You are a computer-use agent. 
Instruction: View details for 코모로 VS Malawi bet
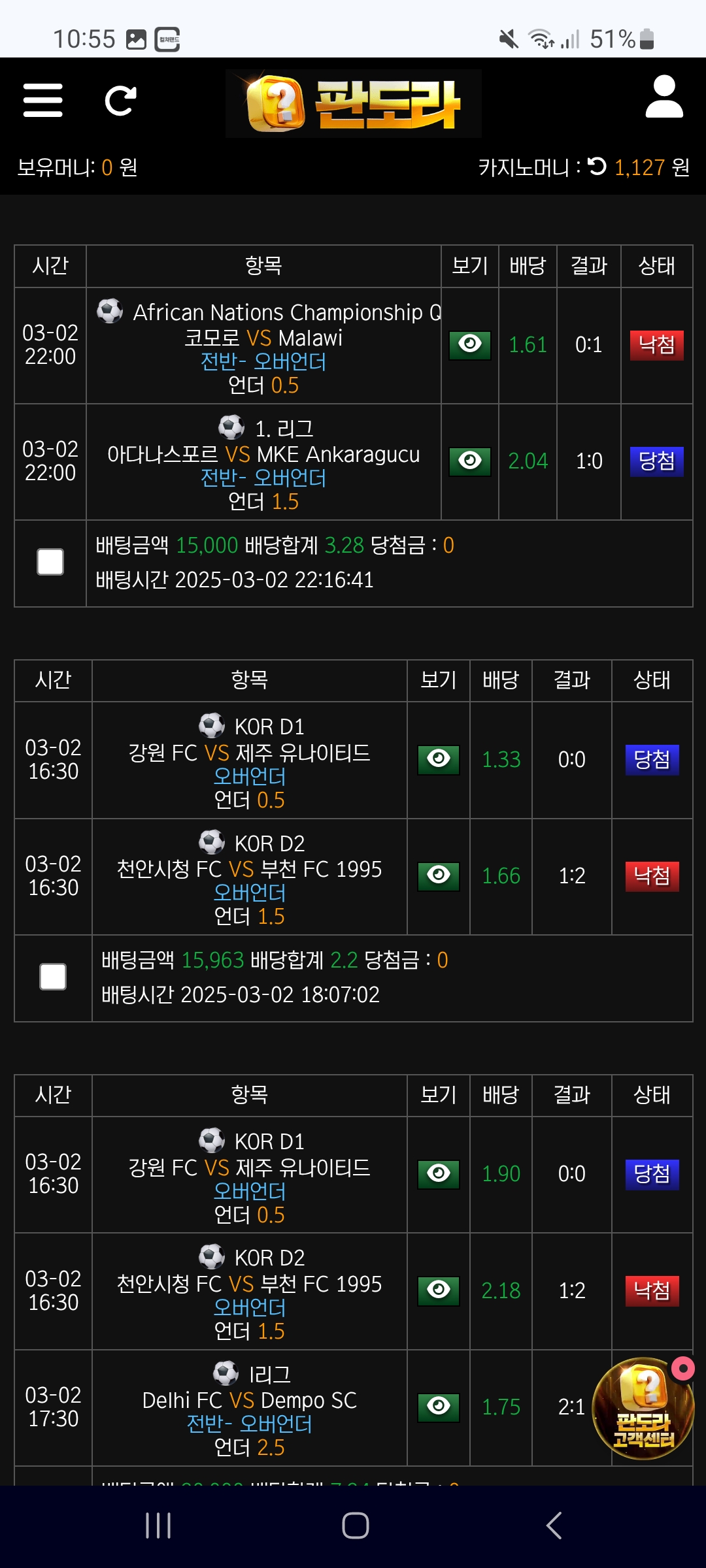pos(470,344)
